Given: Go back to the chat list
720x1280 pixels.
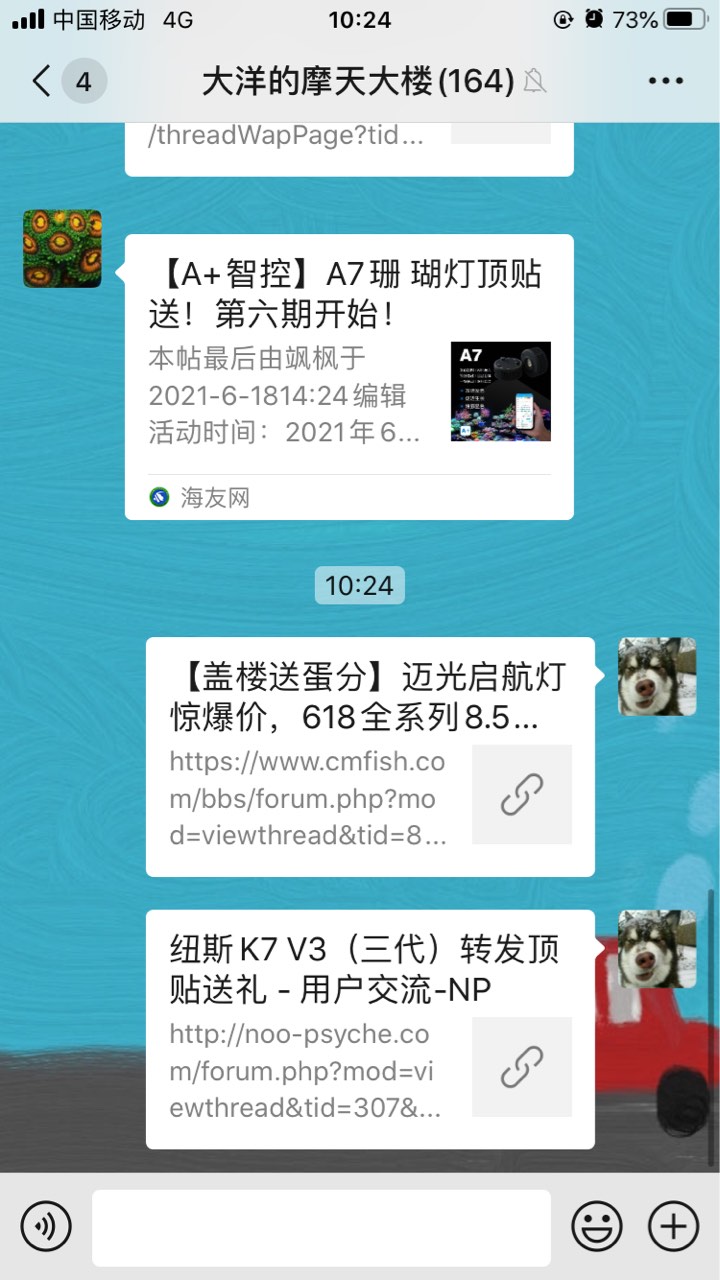Looking at the screenshot, I should [x=42, y=81].
